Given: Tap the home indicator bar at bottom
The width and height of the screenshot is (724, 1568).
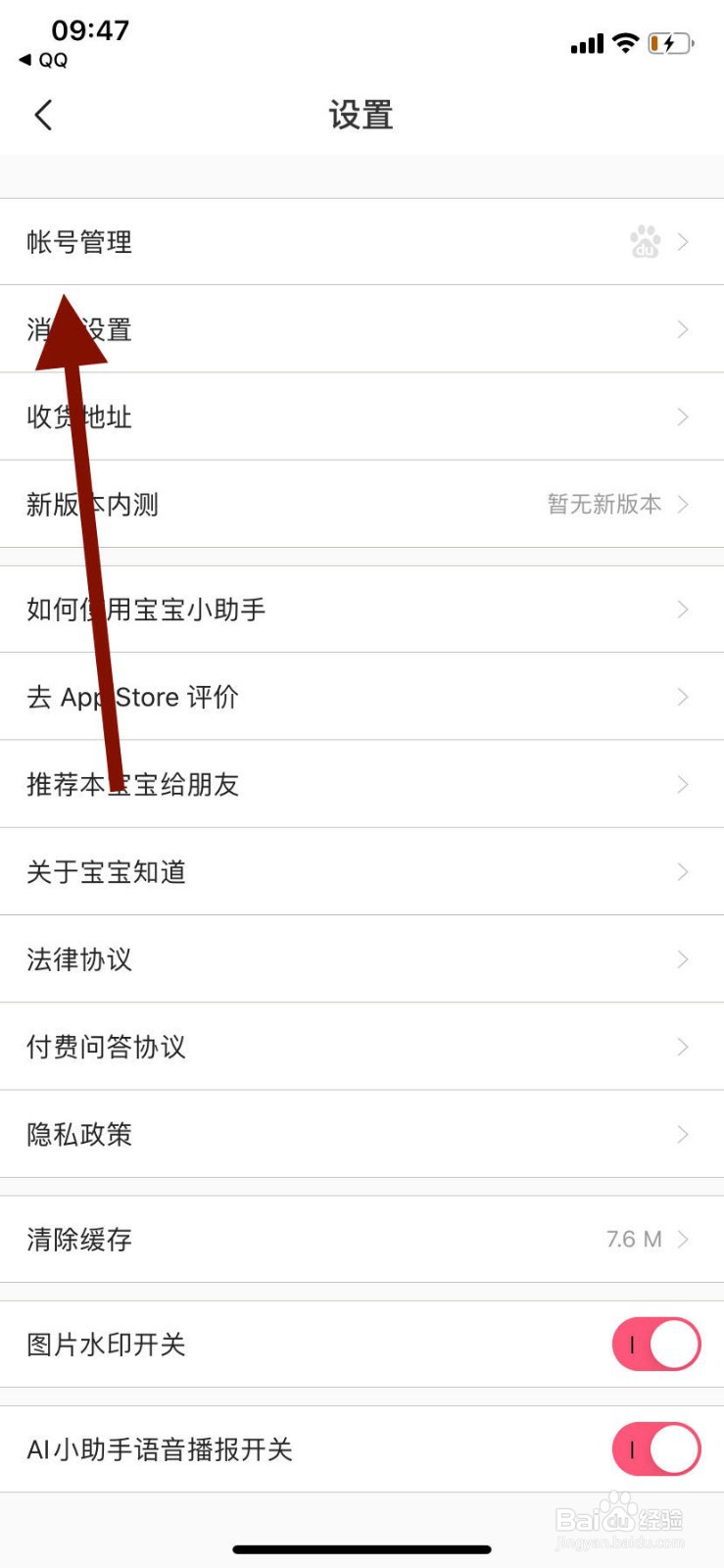Looking at the screenshot, I should [x=362, y=1549].
